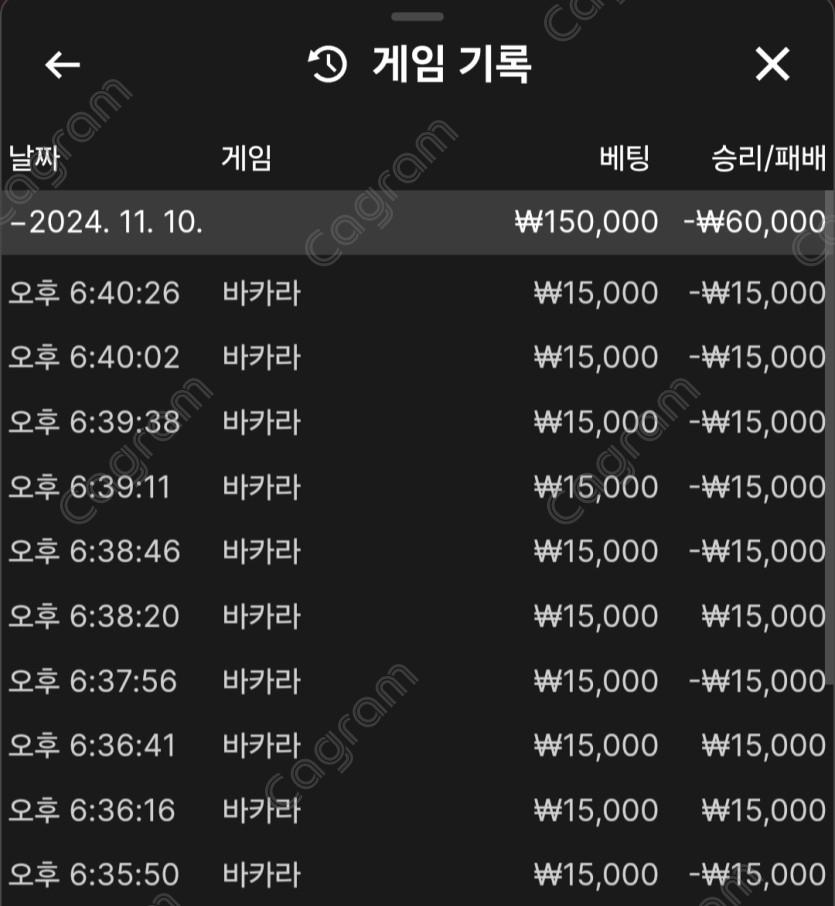Screen dimensions: 835x906
Task: Open the 오후 6:38:46 바카라 record
Action: tap(417, 551)
